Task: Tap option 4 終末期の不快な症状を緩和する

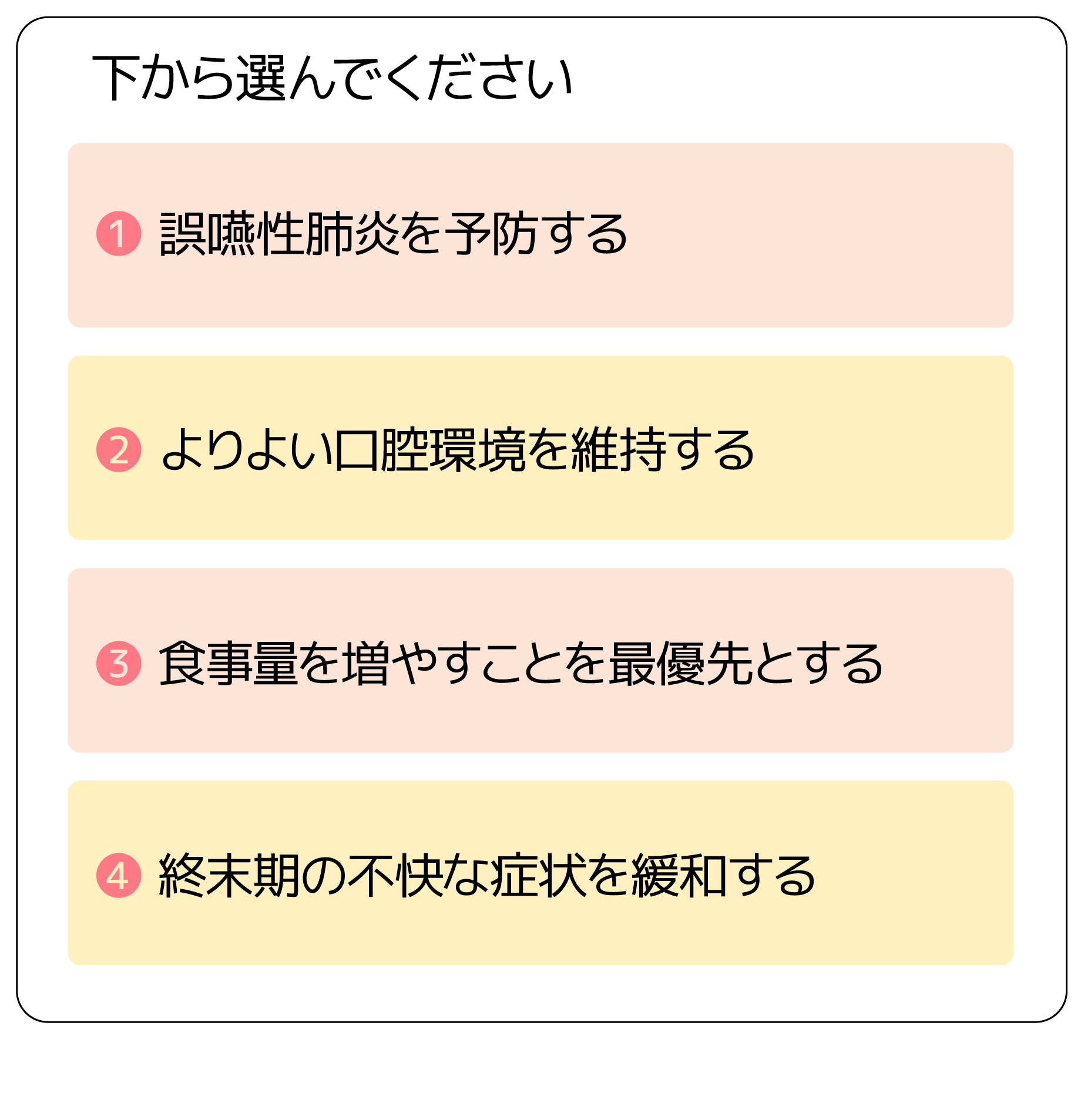Action: coord(540,873)
